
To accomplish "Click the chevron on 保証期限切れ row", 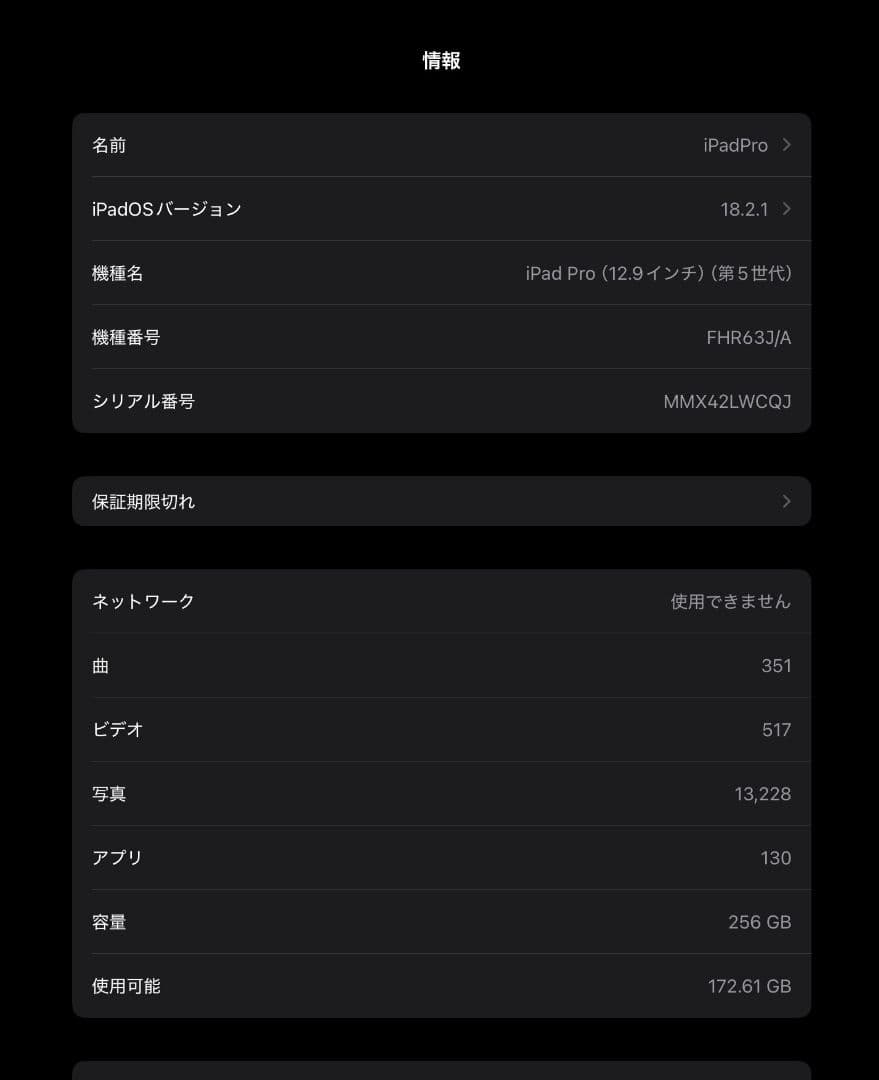I will point(786,501).
